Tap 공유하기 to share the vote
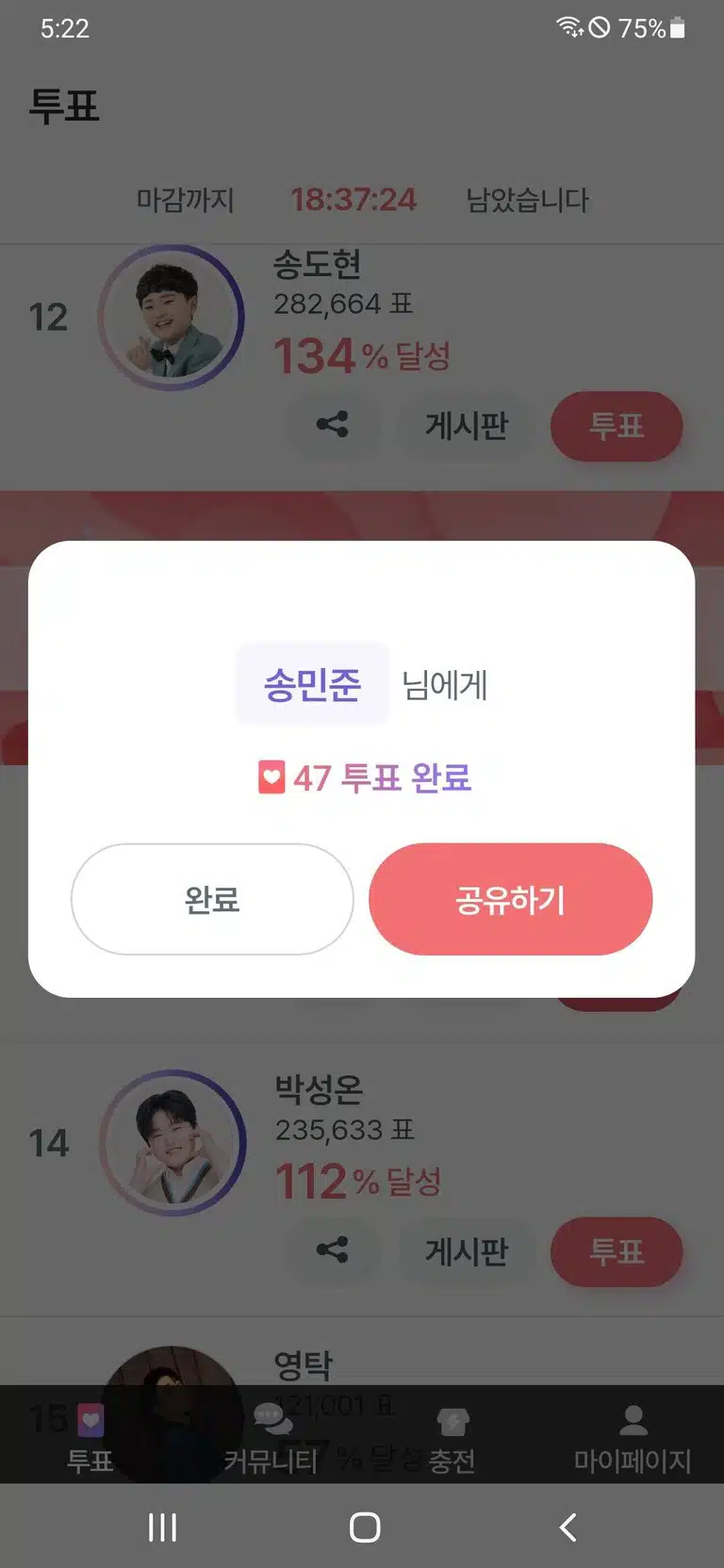This screenshot has width=724, height=1568. [x=510, y=899]
